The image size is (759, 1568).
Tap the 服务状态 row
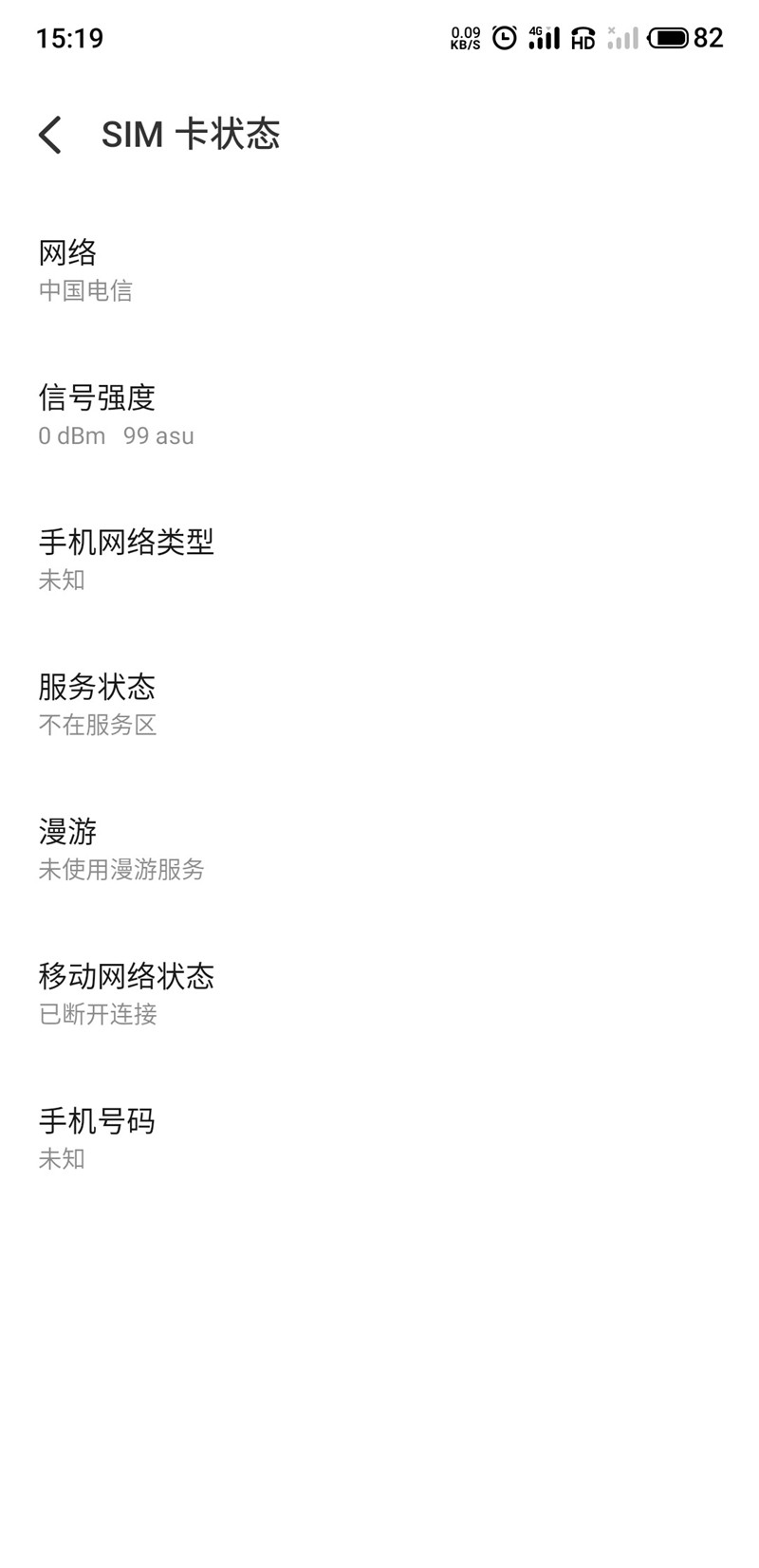[379, 705]
